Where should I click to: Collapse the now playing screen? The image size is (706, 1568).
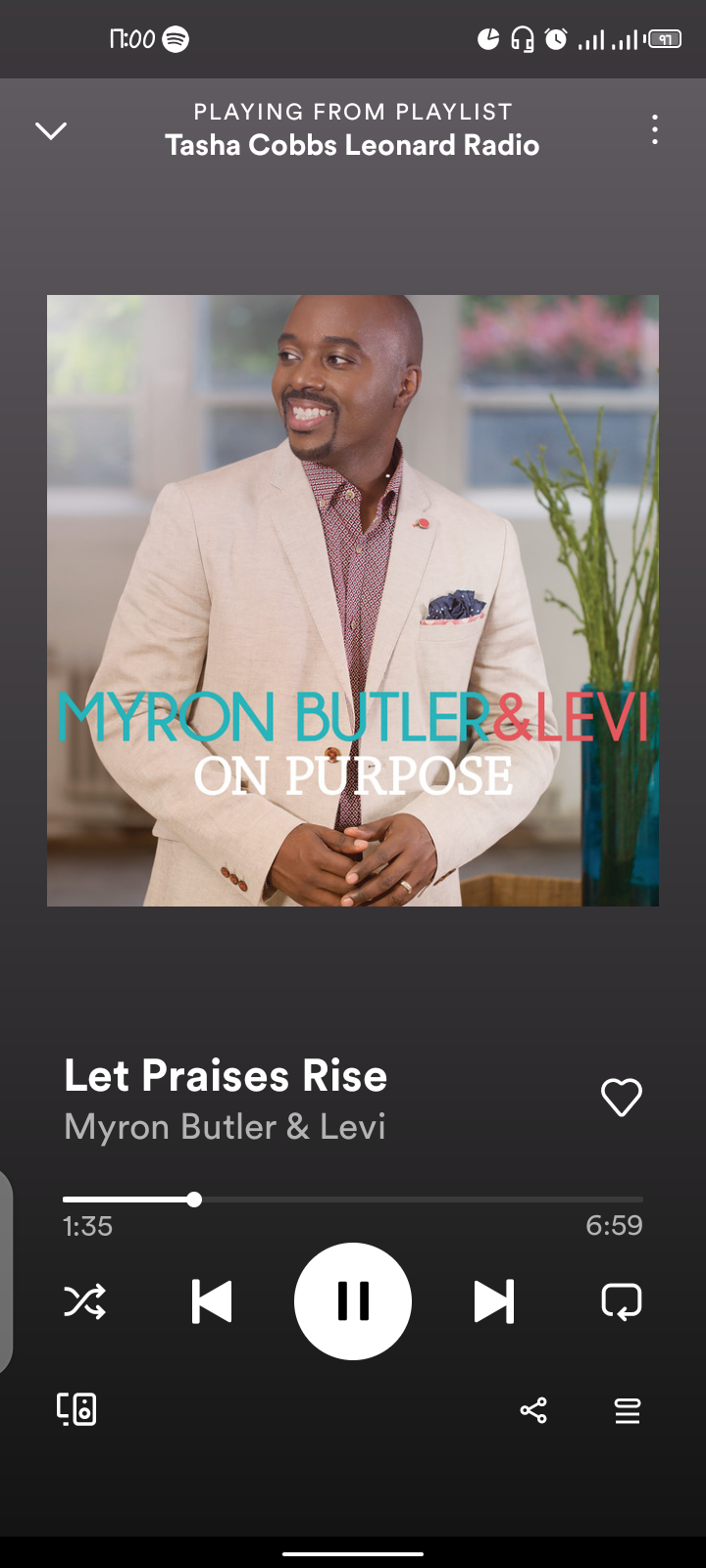pos(51,130)
